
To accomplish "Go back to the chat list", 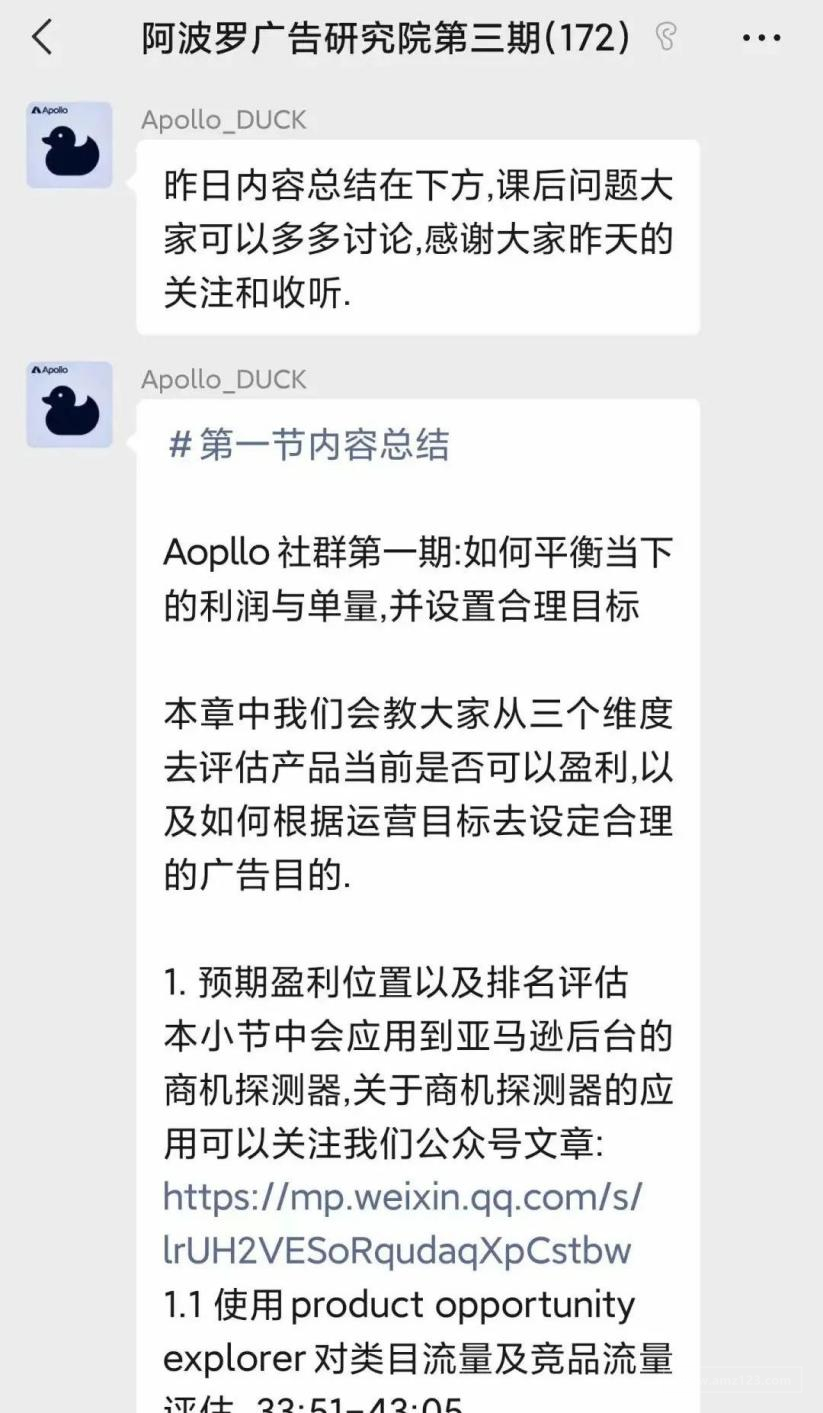I will point(42,38).
